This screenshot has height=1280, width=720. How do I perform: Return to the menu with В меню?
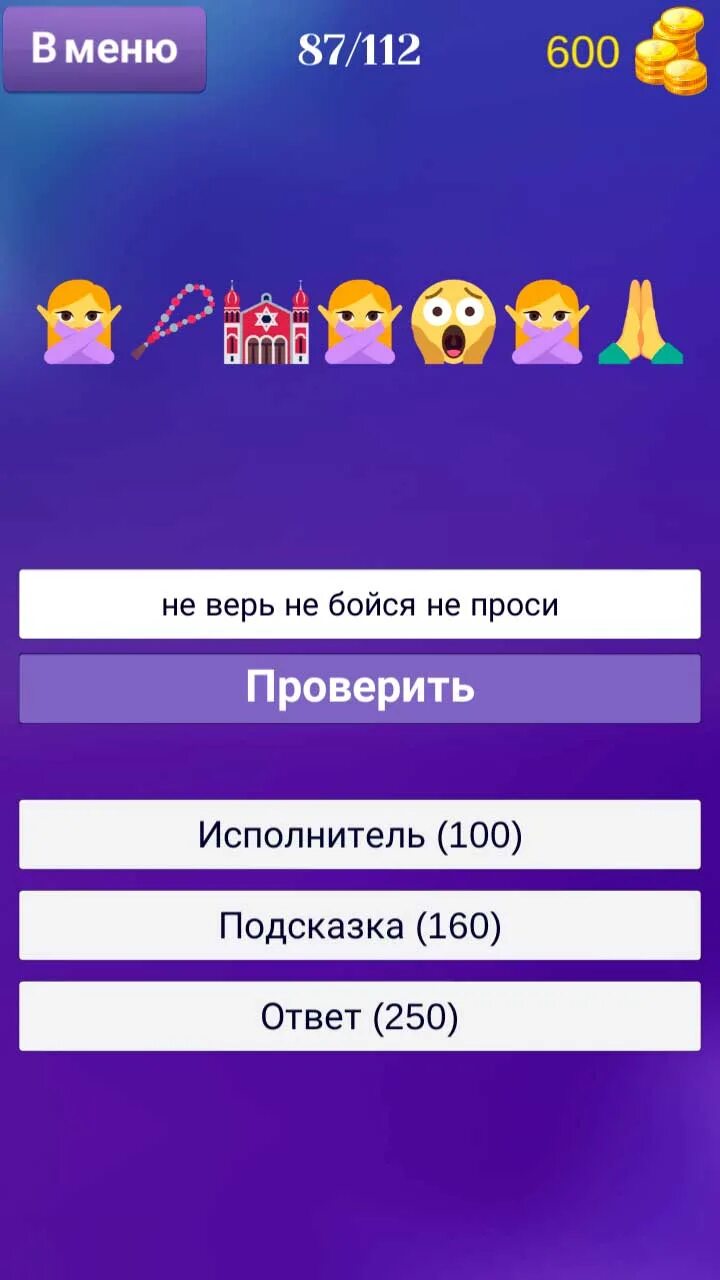click(105, 49)
